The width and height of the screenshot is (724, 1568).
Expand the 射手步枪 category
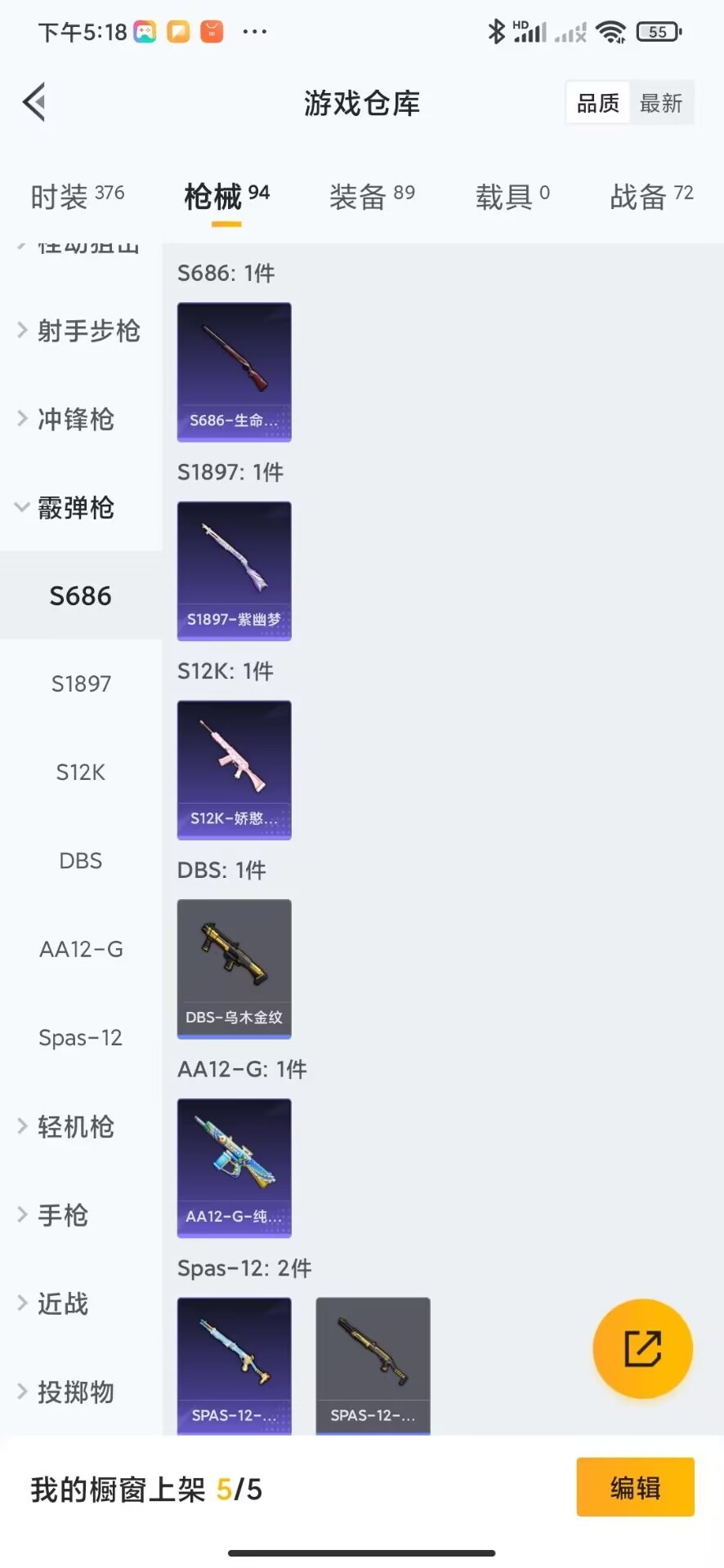[80, 331]
